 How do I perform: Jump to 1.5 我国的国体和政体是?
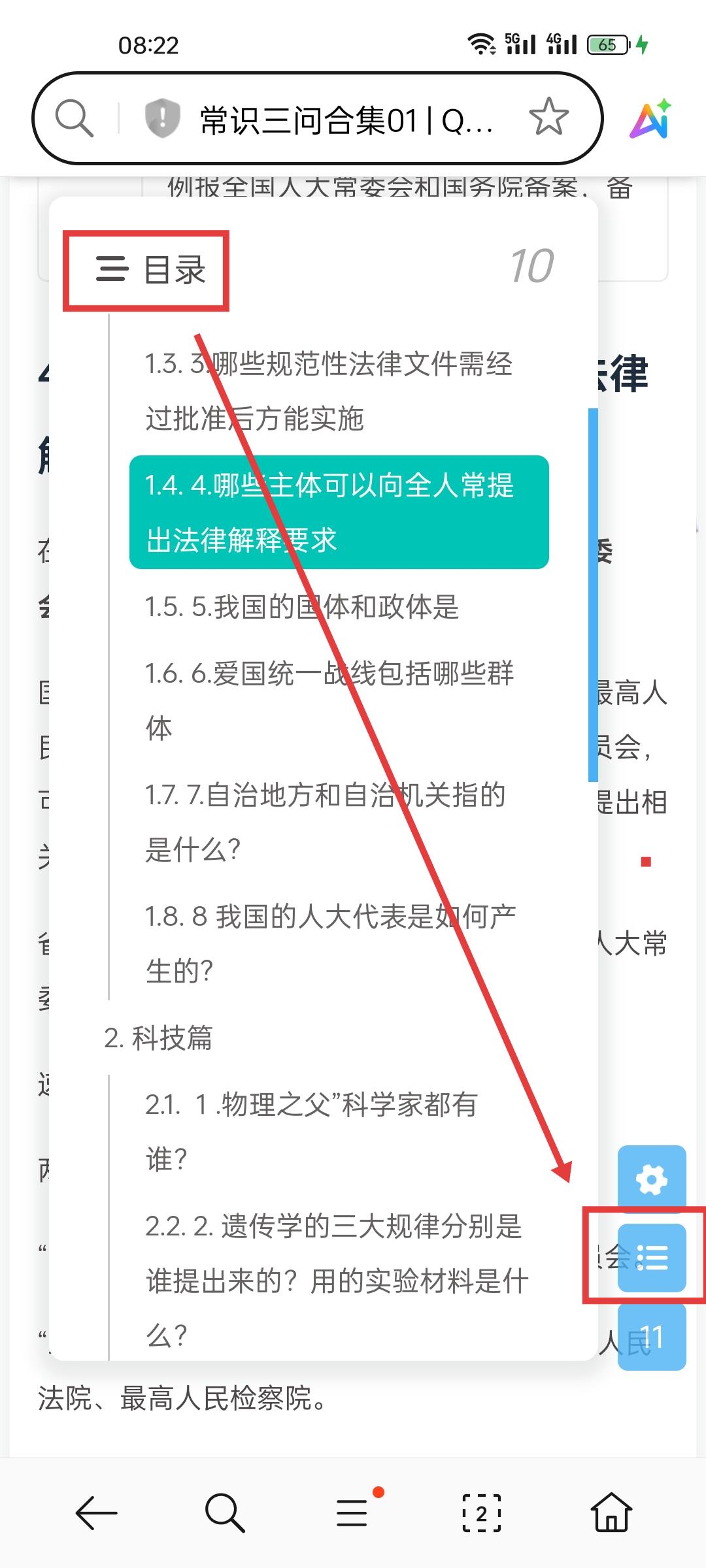[x=302, y=607]
